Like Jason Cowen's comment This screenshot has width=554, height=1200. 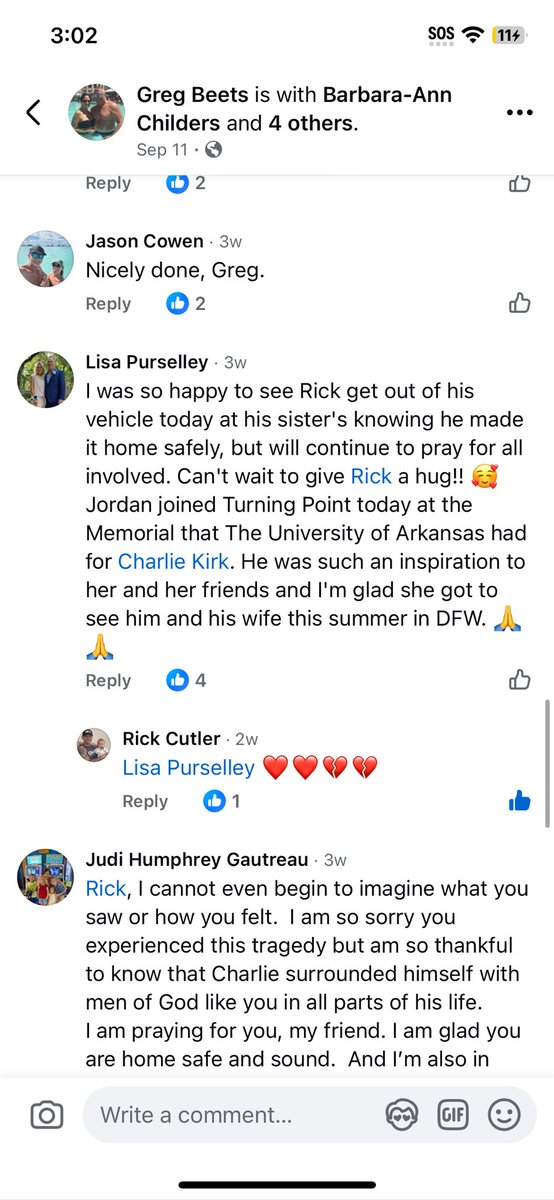[x=519, y=303]
